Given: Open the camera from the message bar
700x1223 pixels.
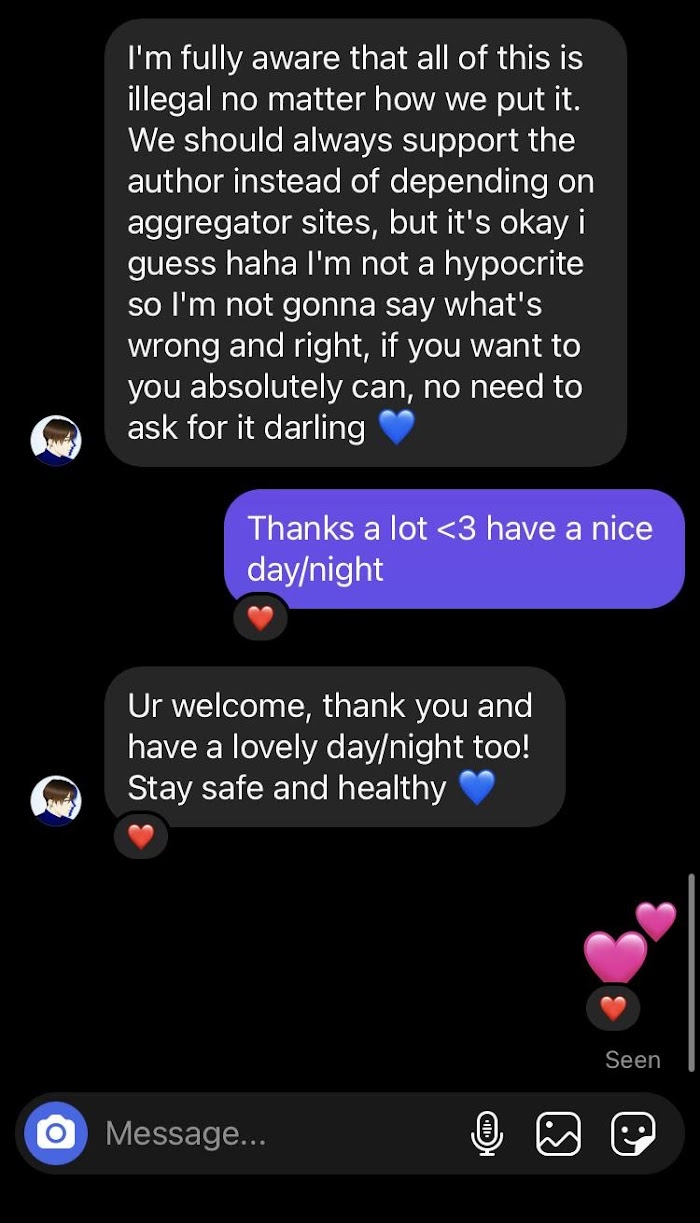Looking at the screenshot, I should point(56,1133).
